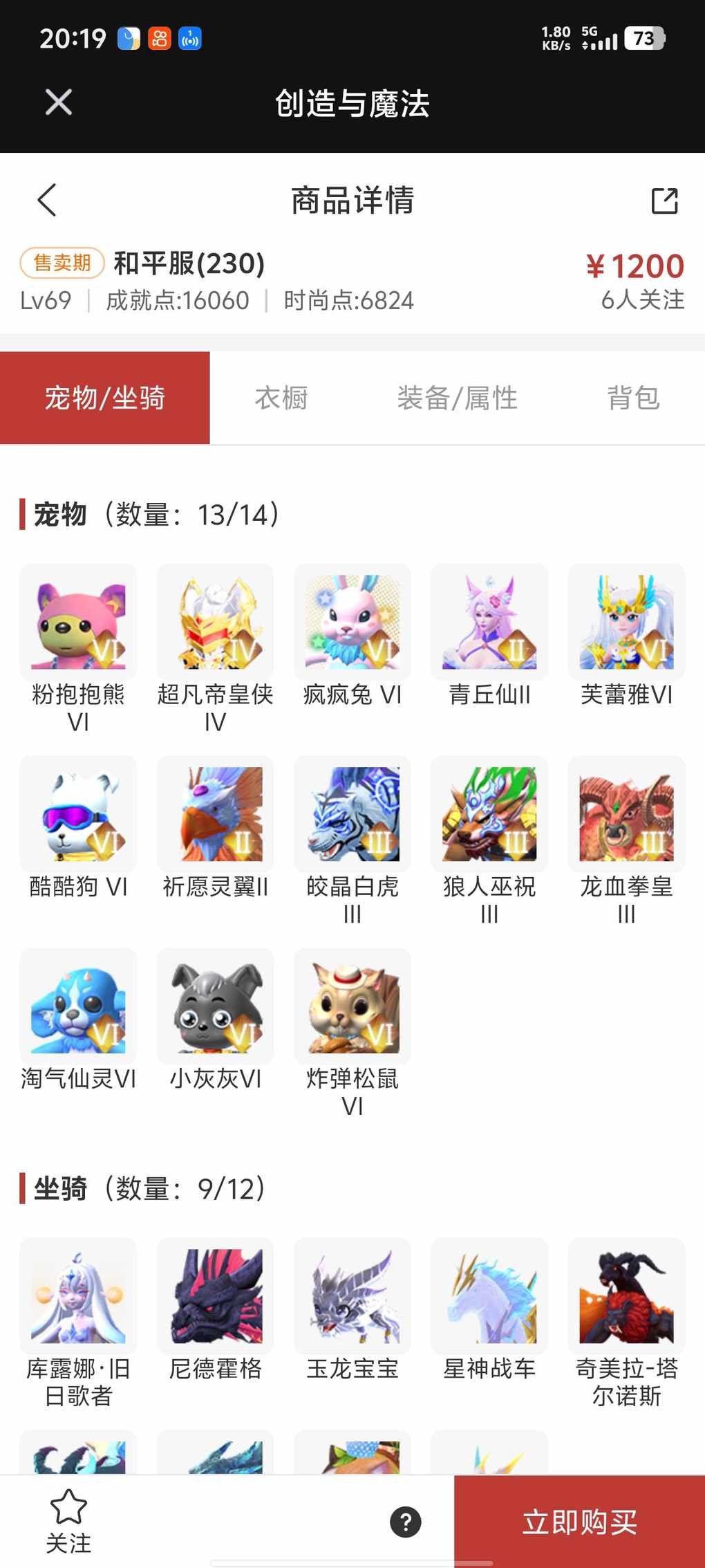Open the 尼德霍格 mount tile
705x1568 pixels.
point(215,1296)
